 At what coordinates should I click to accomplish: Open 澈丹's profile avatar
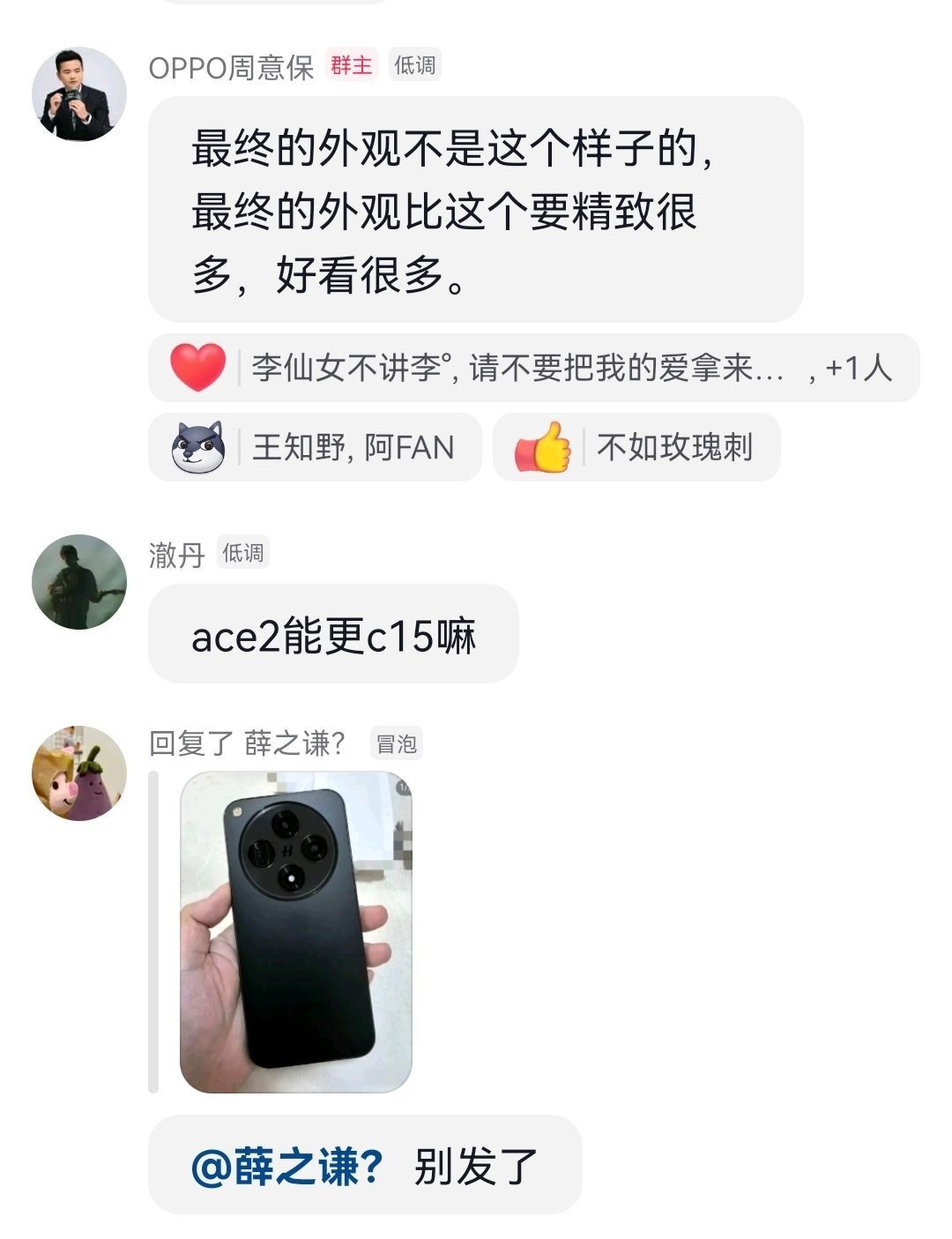79,582
